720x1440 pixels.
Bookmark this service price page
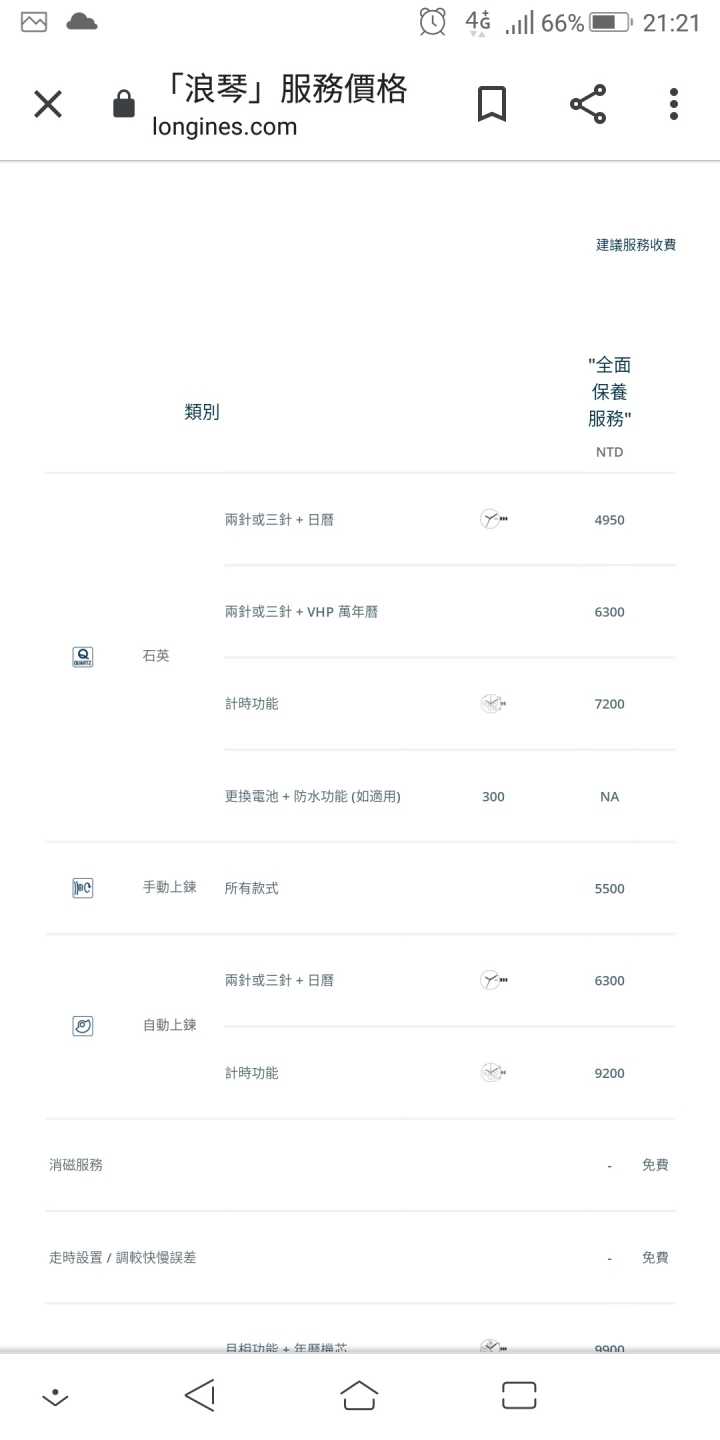pyautogui.click(x=491, y=104)
